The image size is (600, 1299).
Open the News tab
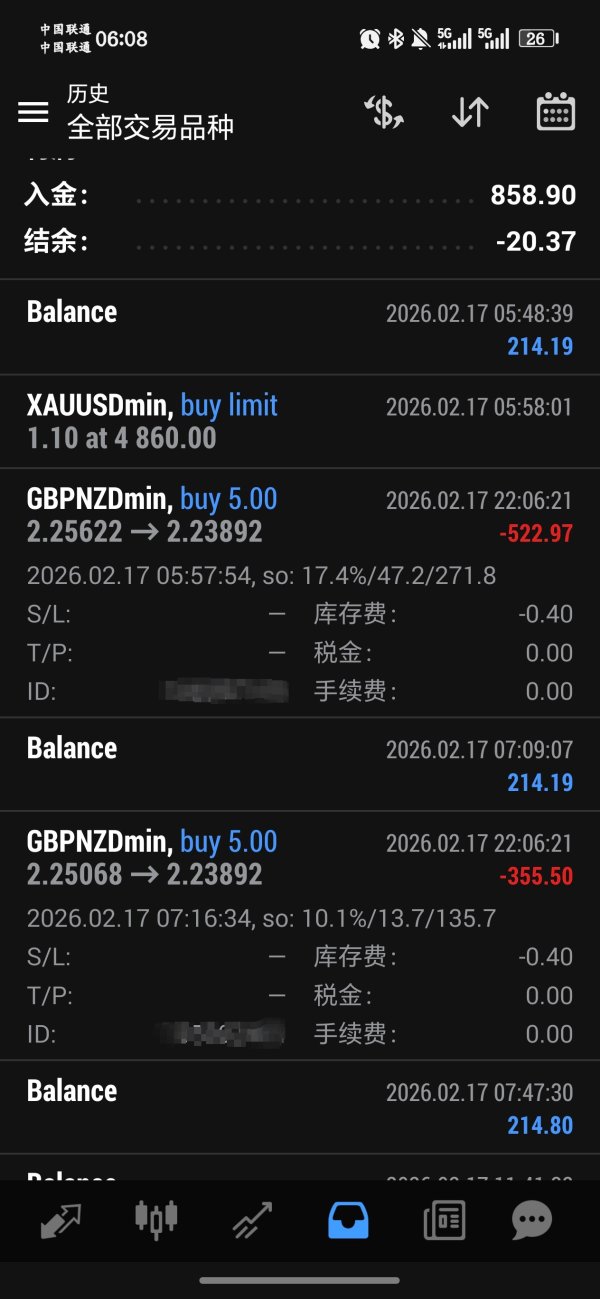[x=442, y=1218]
